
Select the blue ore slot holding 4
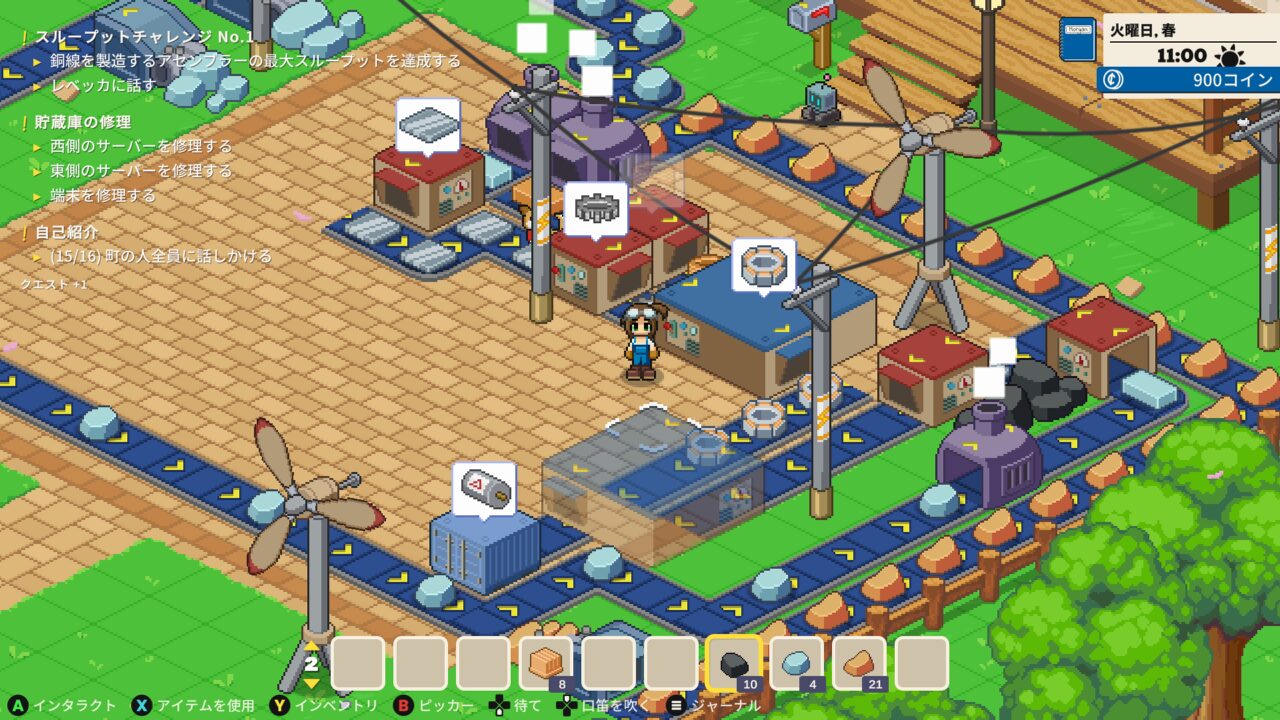click(797, 663)
